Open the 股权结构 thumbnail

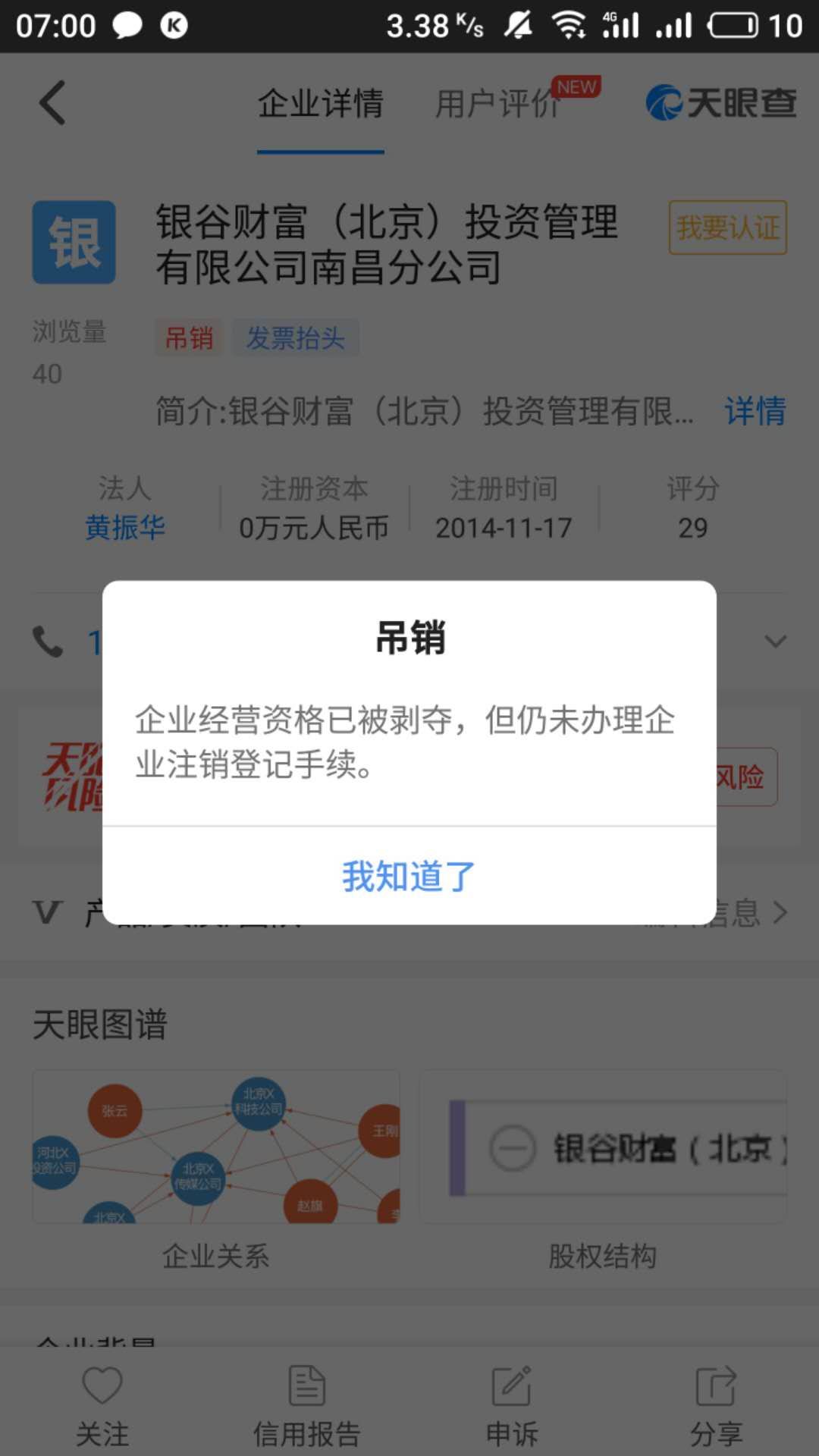coord(604,1146)
